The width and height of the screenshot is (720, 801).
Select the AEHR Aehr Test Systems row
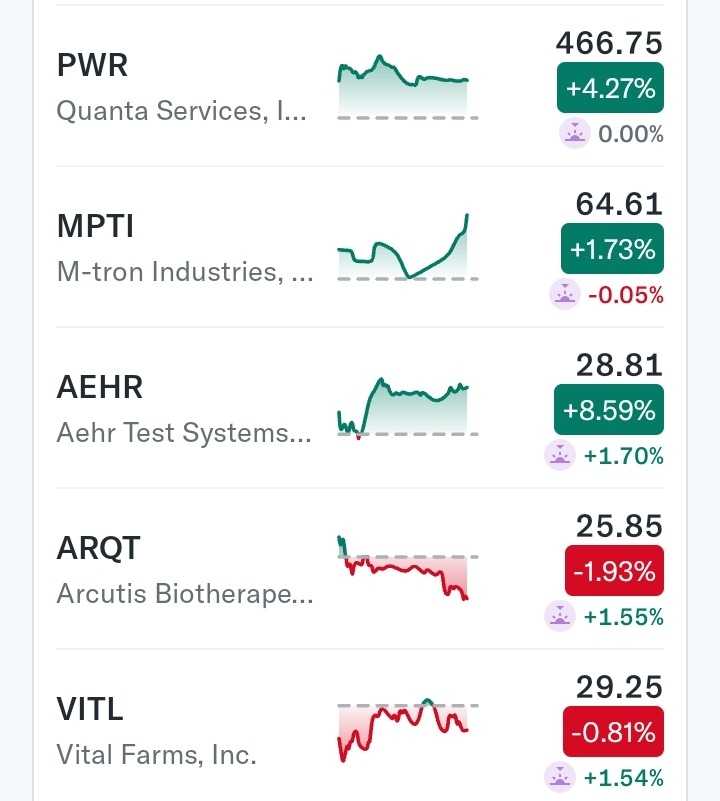coord(180,409)
